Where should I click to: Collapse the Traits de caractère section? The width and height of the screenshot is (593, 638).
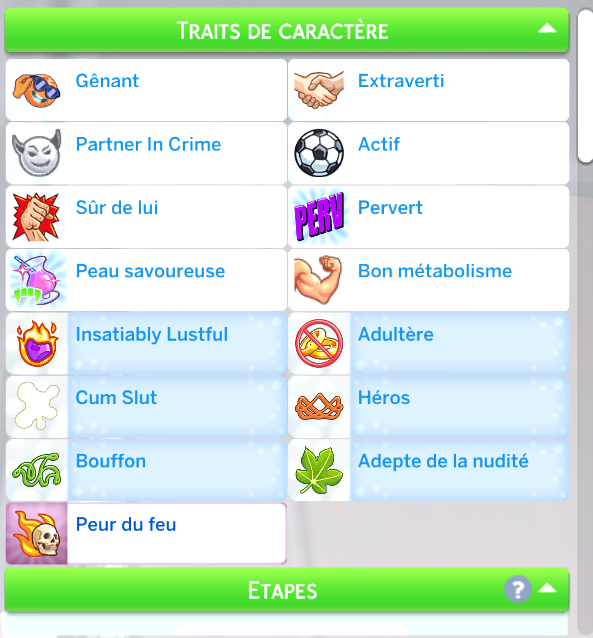(x=547, y=28)
